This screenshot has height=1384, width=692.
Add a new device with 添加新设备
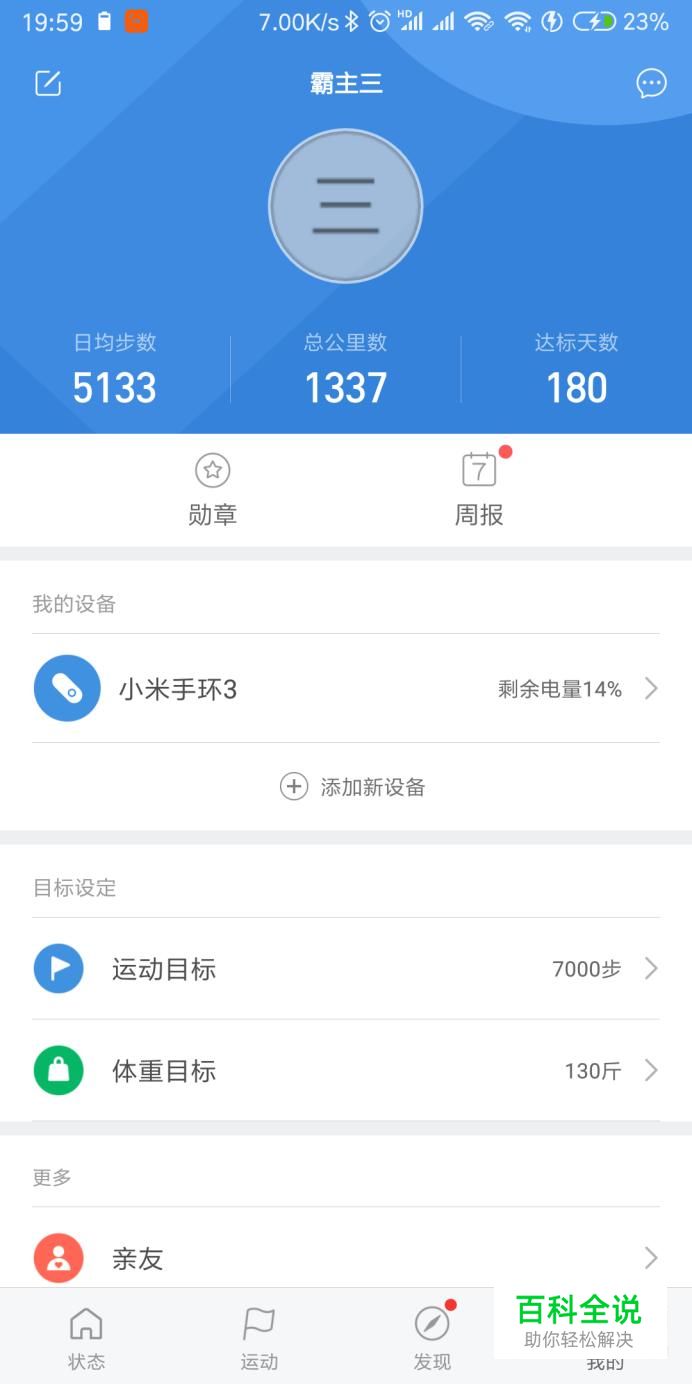(352, 787)
